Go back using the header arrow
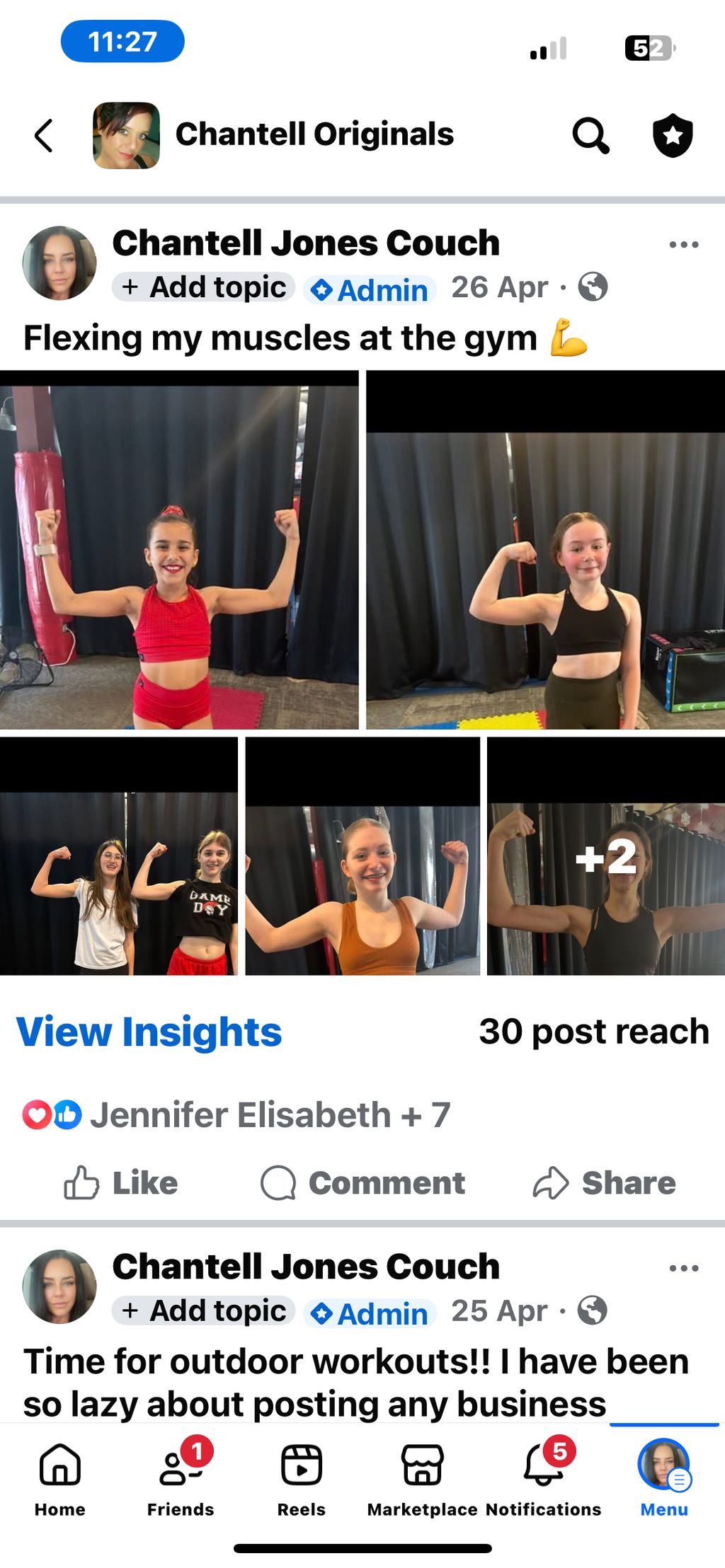725x1568 pixels. [44, 135]
